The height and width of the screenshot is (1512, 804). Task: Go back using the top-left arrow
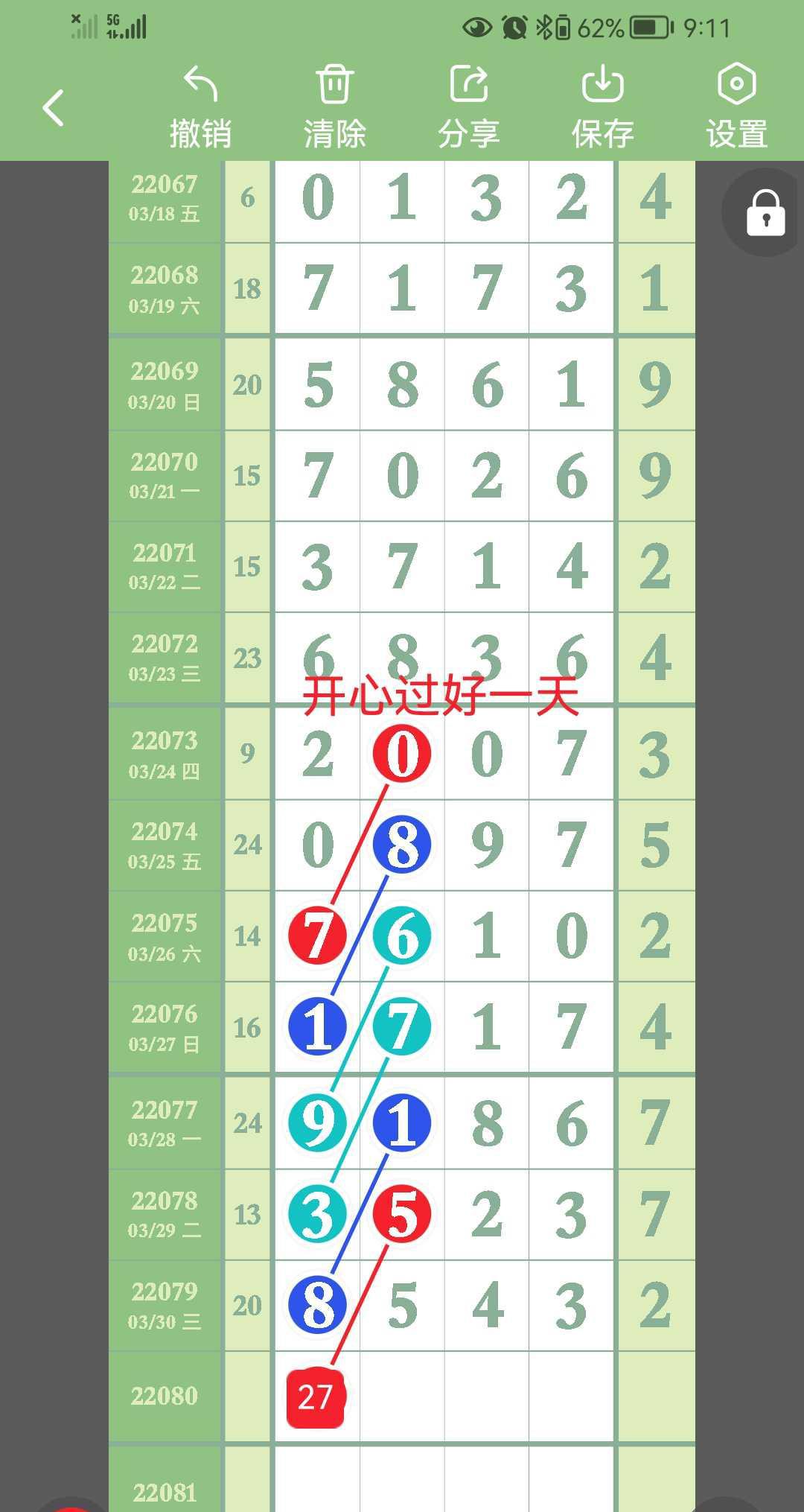(x=53, y=108)
